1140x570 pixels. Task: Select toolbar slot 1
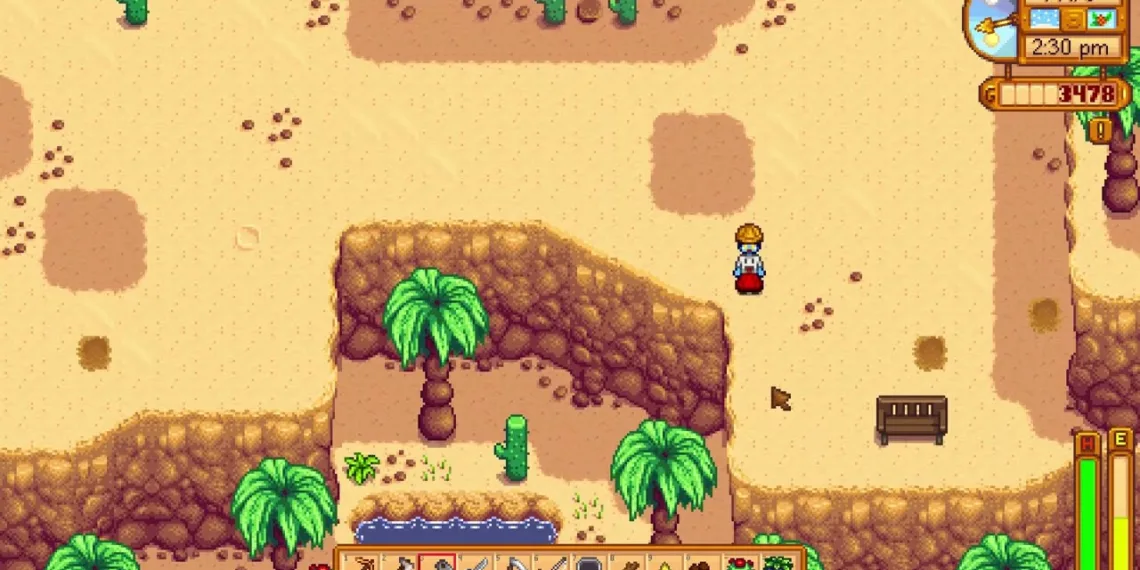[361, 562]
